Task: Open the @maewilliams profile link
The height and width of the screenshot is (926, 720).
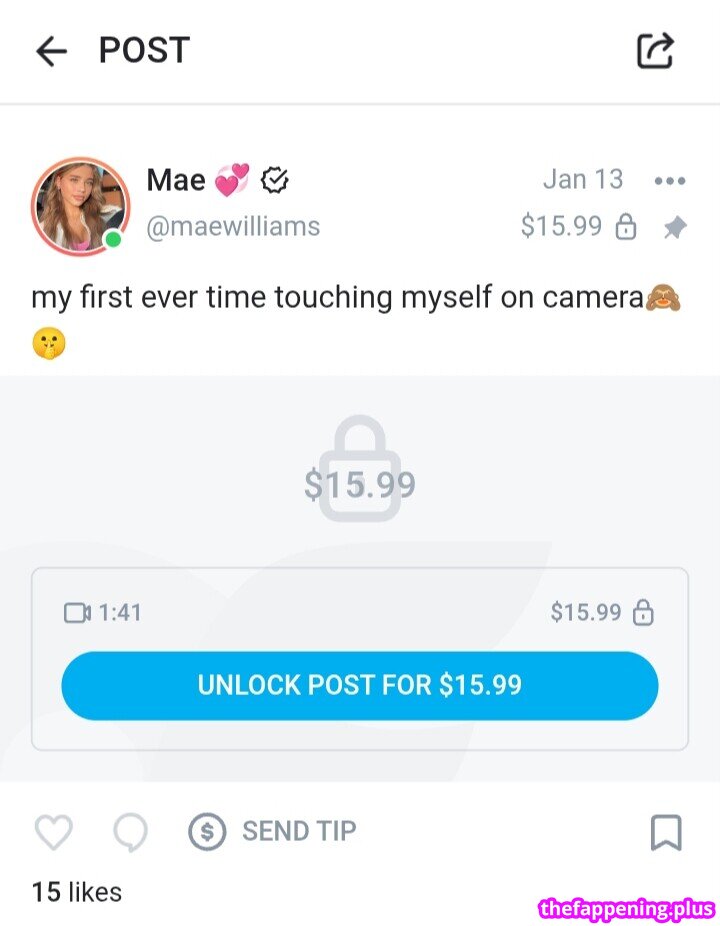Action: (x=233, y=227)
